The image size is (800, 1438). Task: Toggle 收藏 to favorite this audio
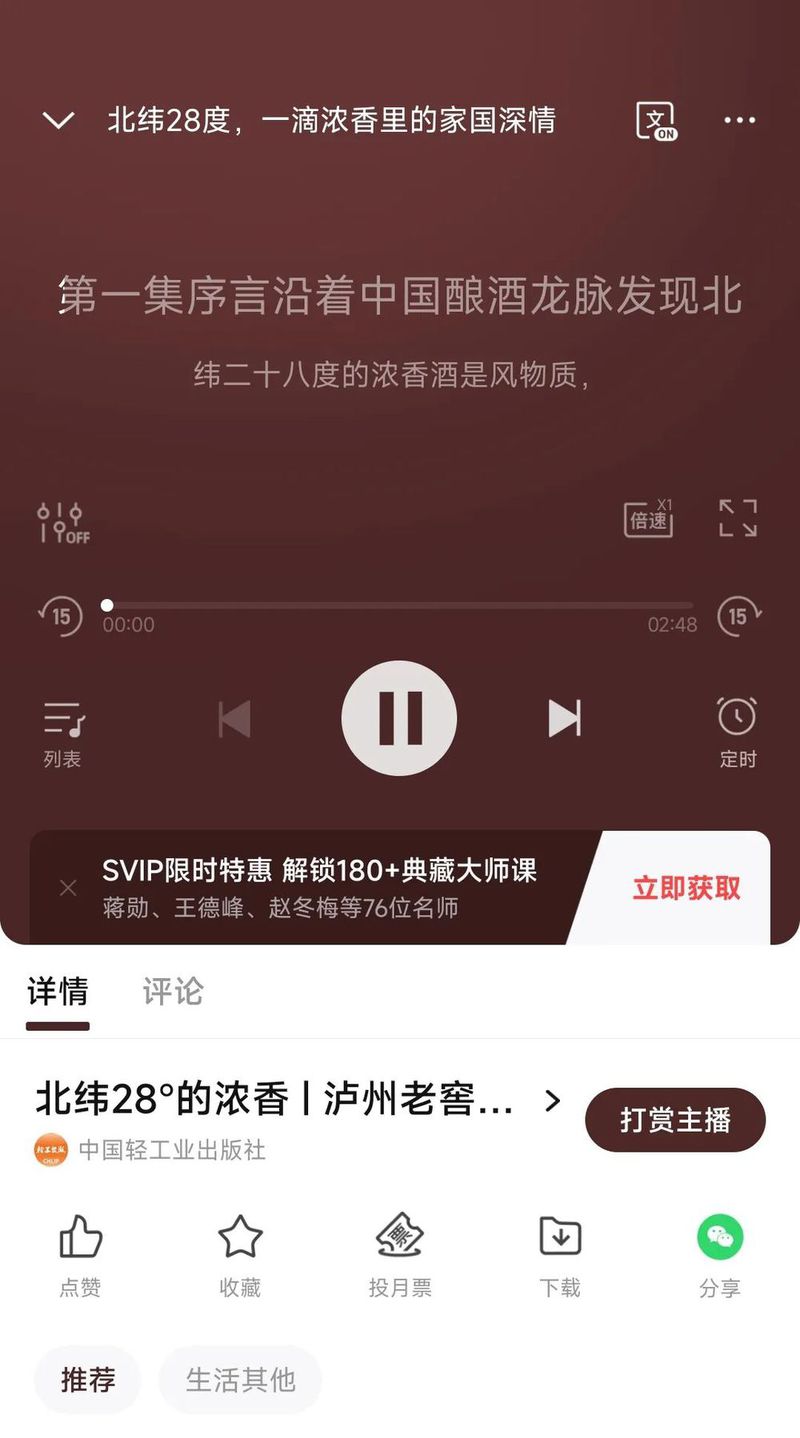click(239, 1253)
